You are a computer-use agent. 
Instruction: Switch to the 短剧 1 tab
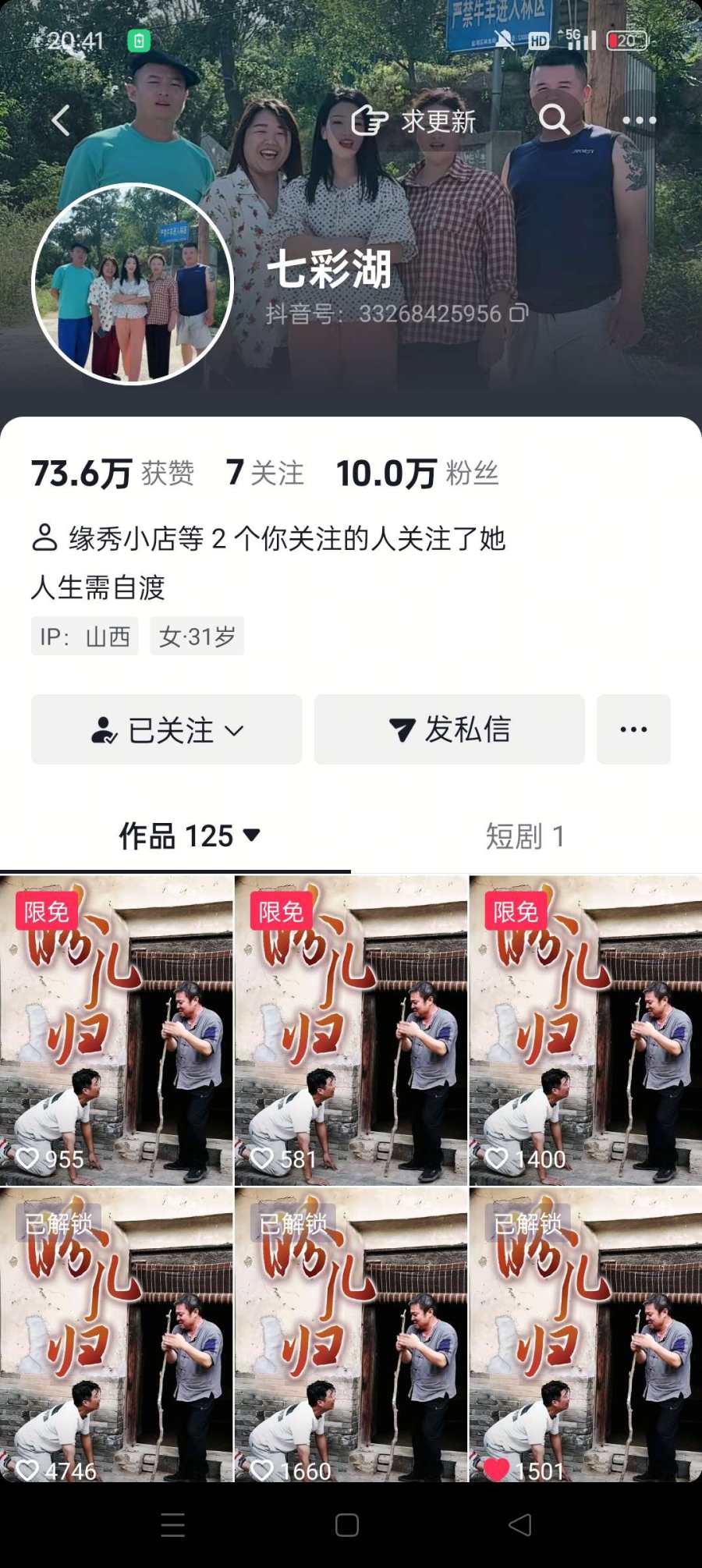[x=525, y=836]
